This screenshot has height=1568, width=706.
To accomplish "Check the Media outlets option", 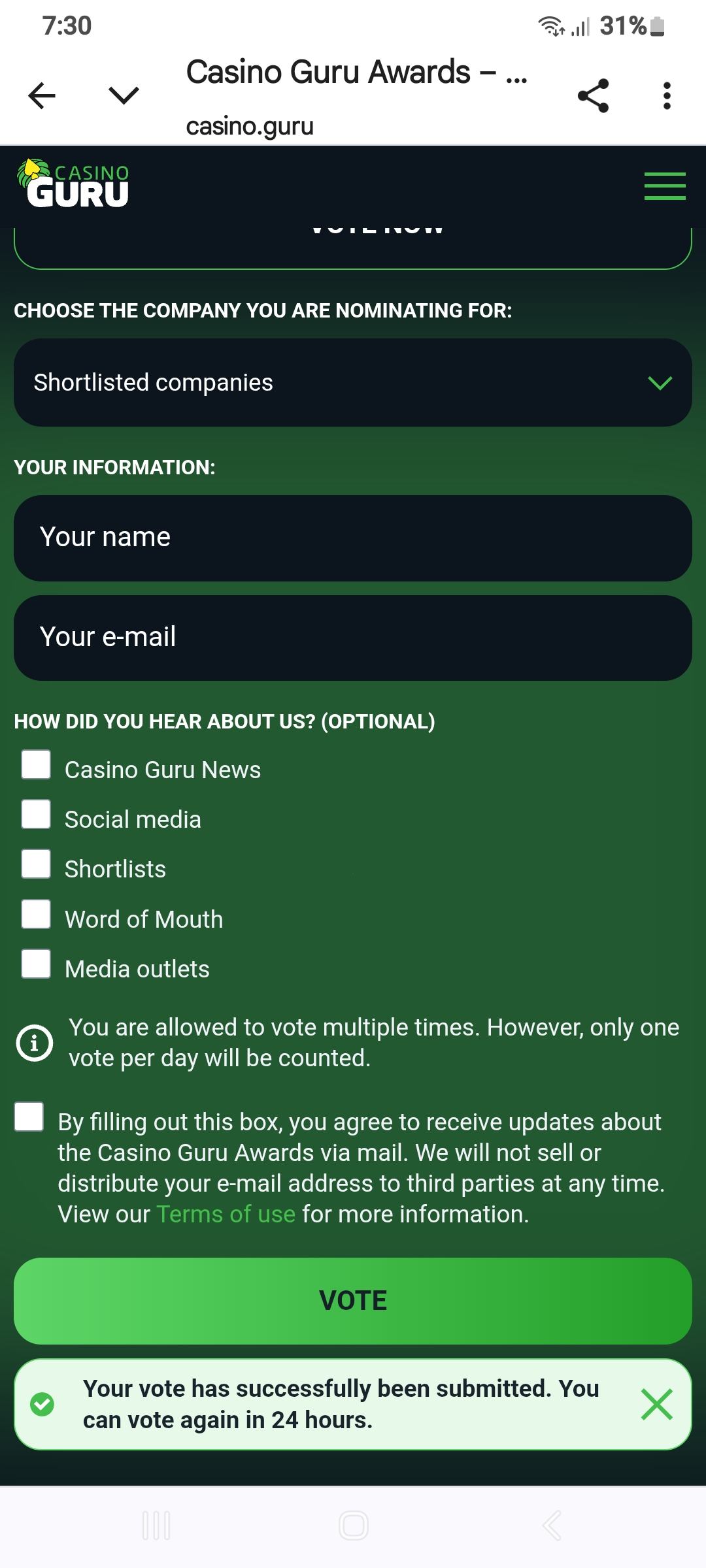I will tap(36, 964).
